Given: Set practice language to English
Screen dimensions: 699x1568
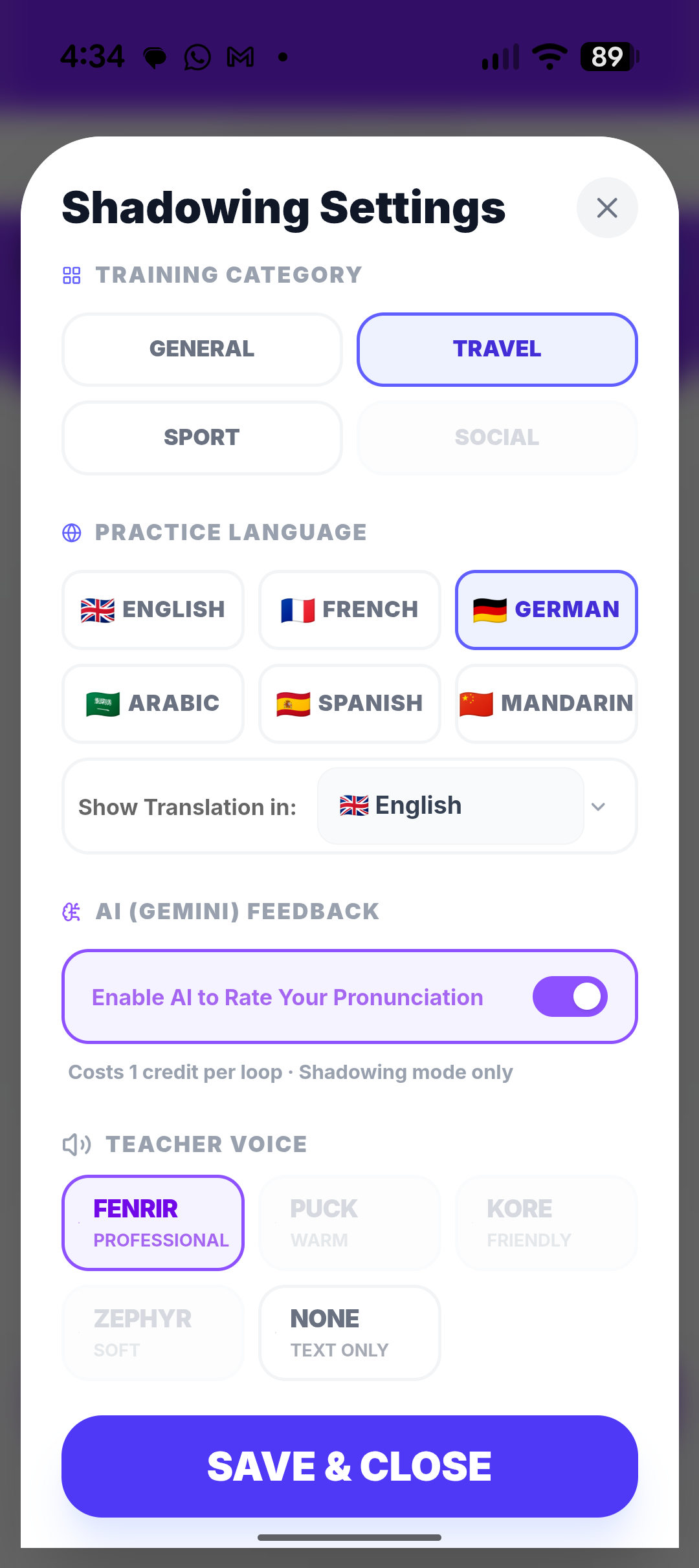Looking at the screenshot, I should (x=153, y=610).
